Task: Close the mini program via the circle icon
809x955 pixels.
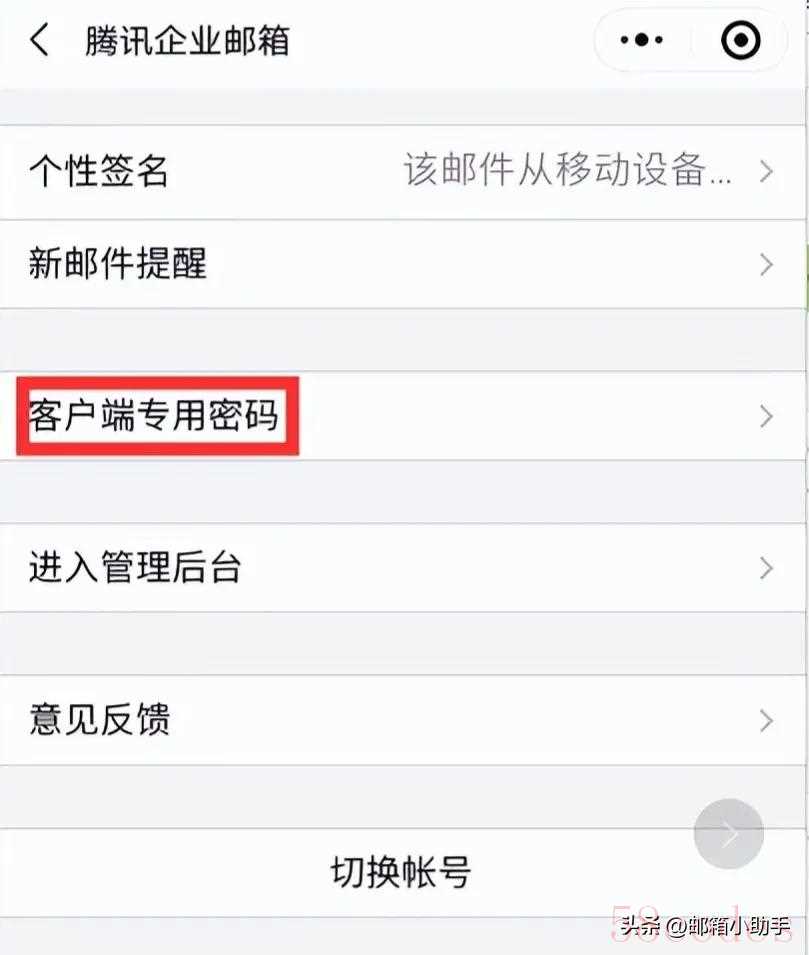Action: click(740, 41)
